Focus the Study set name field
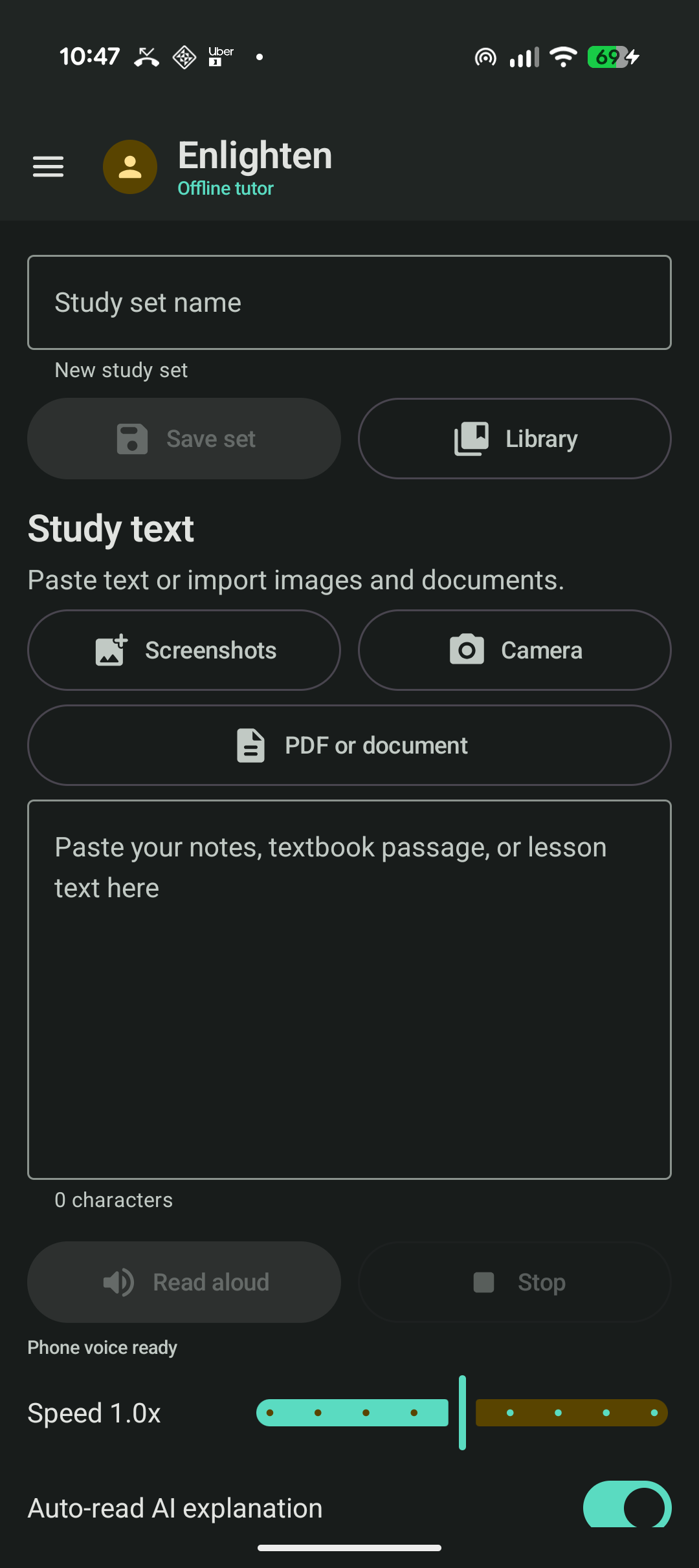699x1568 pixels. pyautogui.click(x=349, y=302)
